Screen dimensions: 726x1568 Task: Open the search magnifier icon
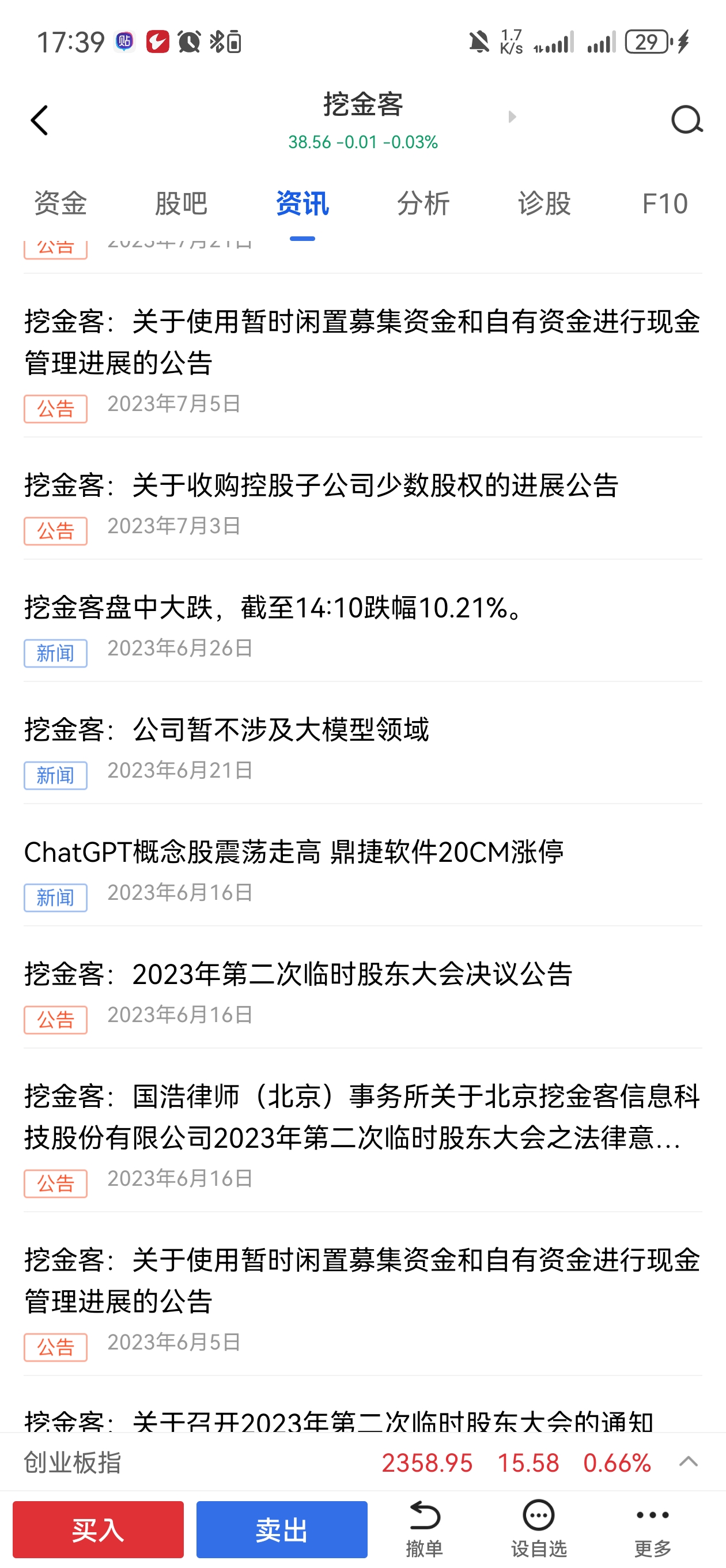click(686, 119)
